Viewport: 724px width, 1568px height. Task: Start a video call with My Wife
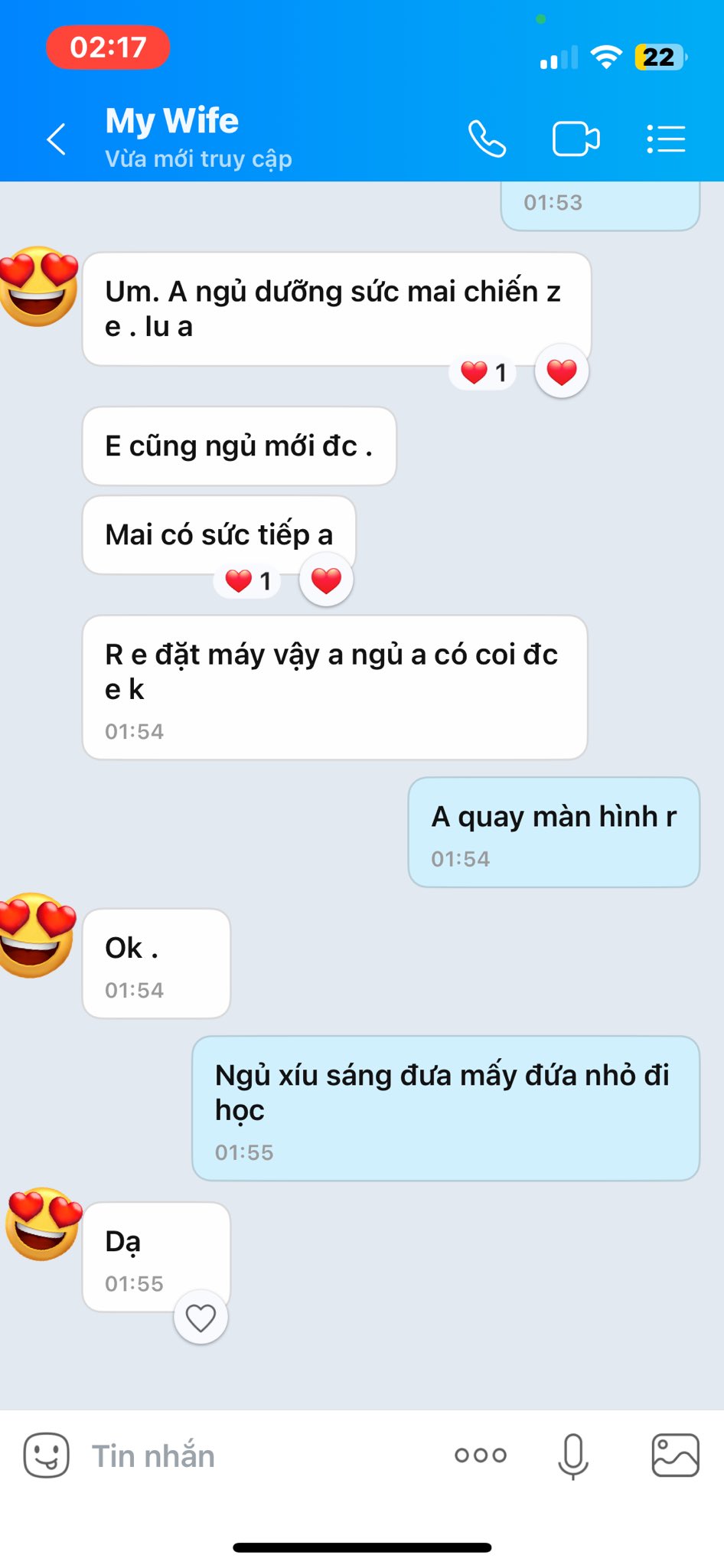coord(576,139)
